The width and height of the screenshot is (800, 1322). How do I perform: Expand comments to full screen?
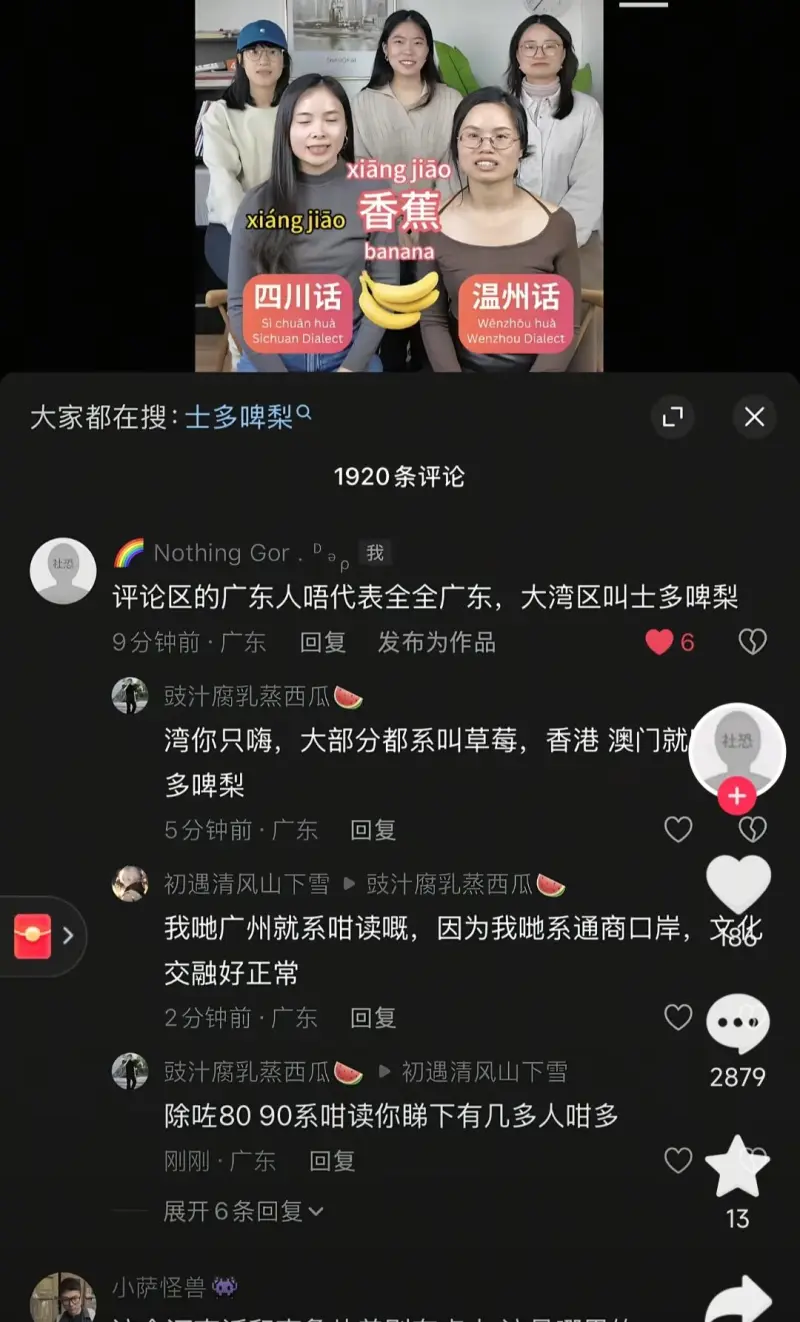tap(673, 417)
